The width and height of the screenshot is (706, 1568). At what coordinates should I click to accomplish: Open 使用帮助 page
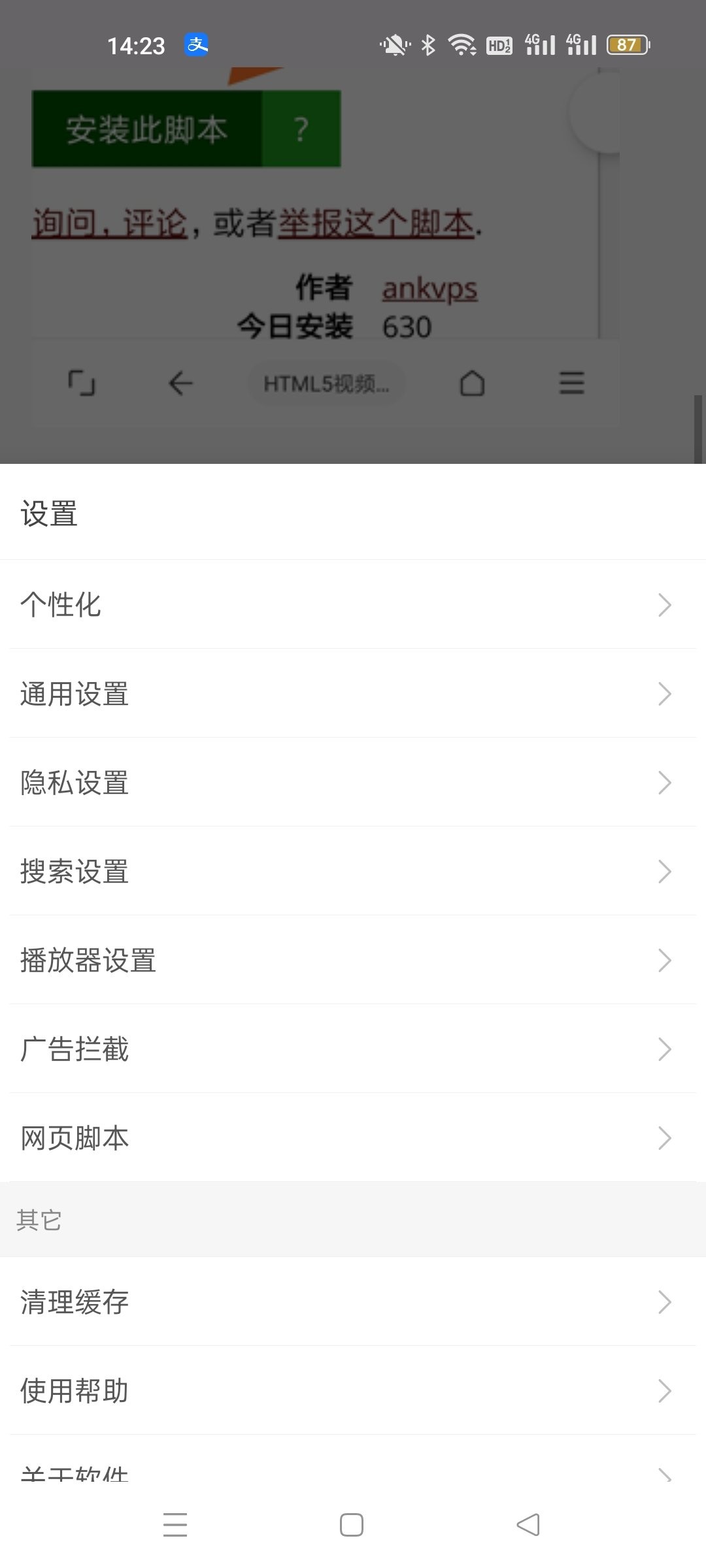(x=353, y=1390)
